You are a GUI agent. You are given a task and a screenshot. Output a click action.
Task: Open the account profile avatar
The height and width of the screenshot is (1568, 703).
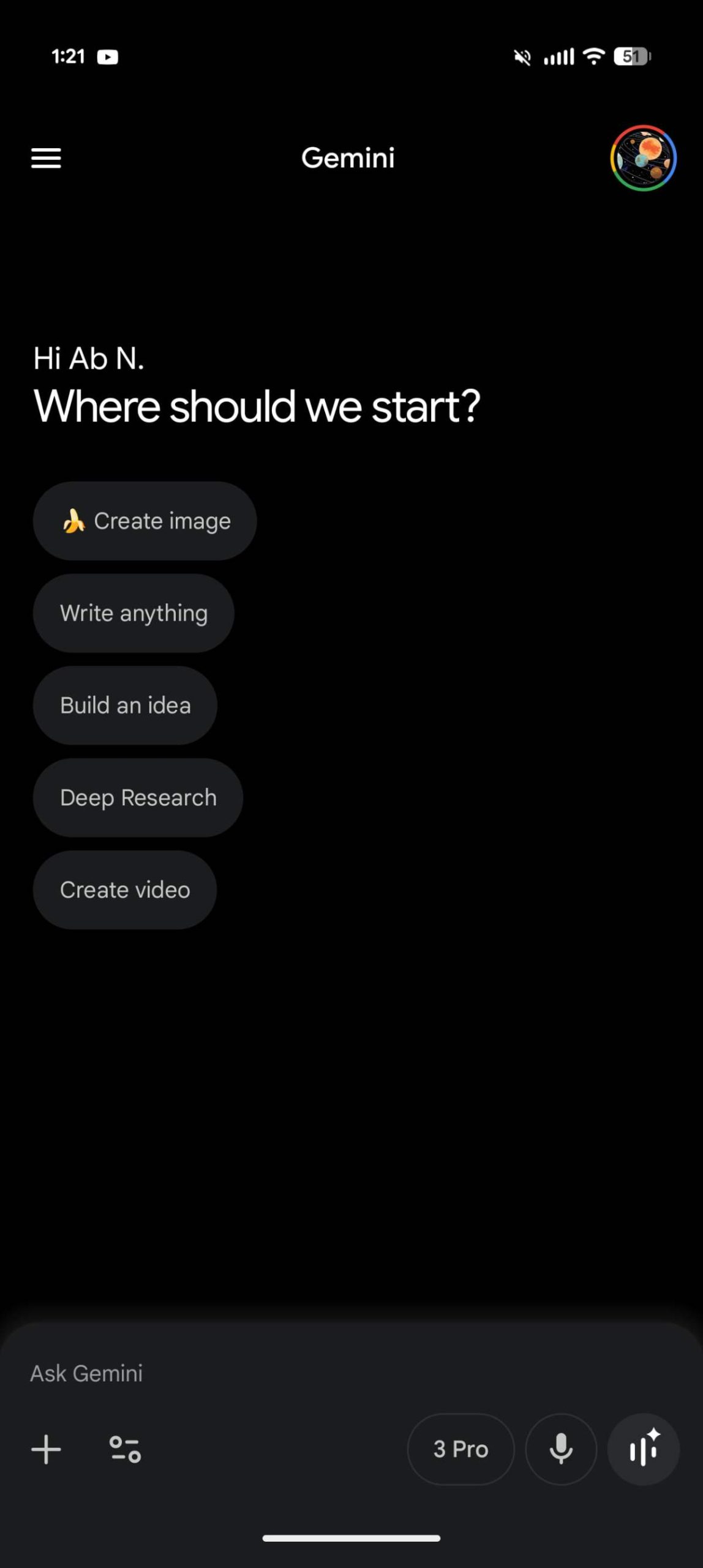pyautogui.click(x=643, y=158)
